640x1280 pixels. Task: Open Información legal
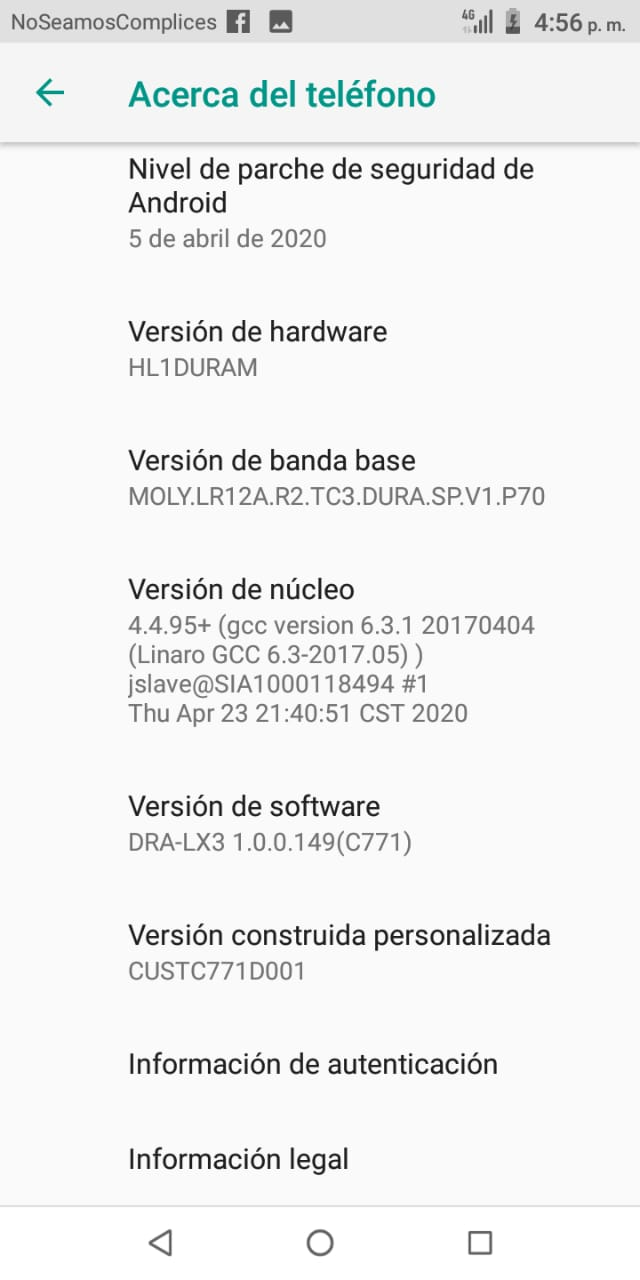click(x=238, y=1160)
